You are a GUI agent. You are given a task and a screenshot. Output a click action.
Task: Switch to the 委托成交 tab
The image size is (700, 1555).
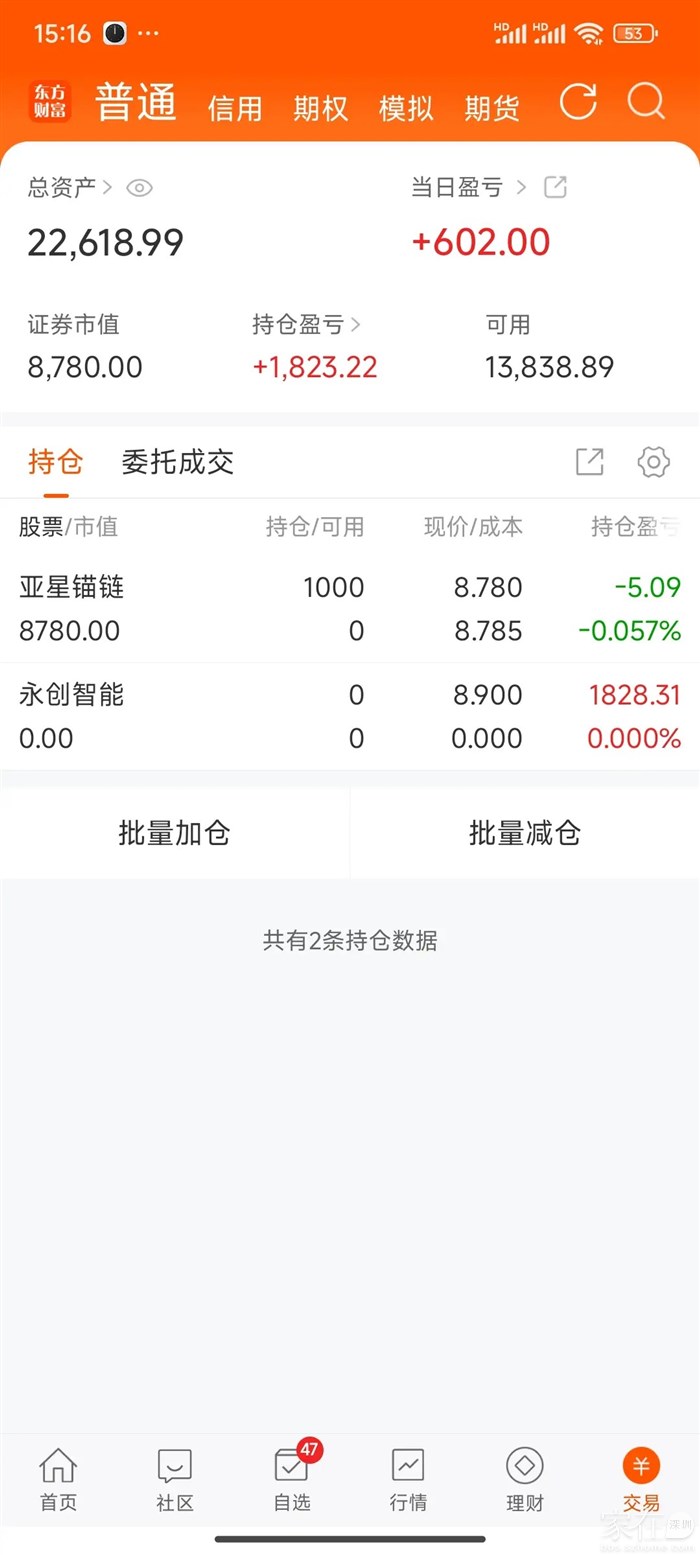point(178,462)
